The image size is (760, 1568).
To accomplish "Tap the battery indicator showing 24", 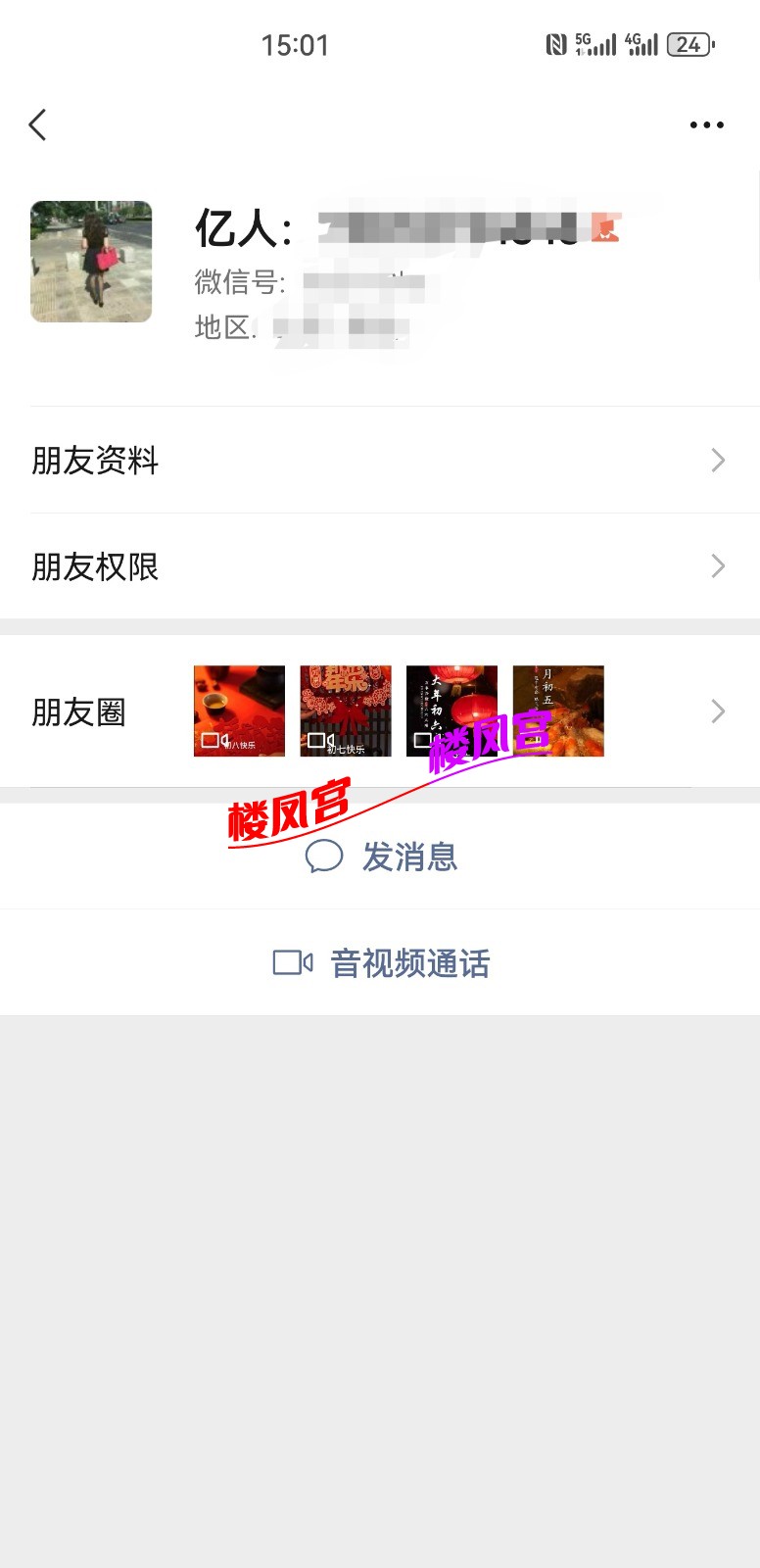I will click(689, 44).
